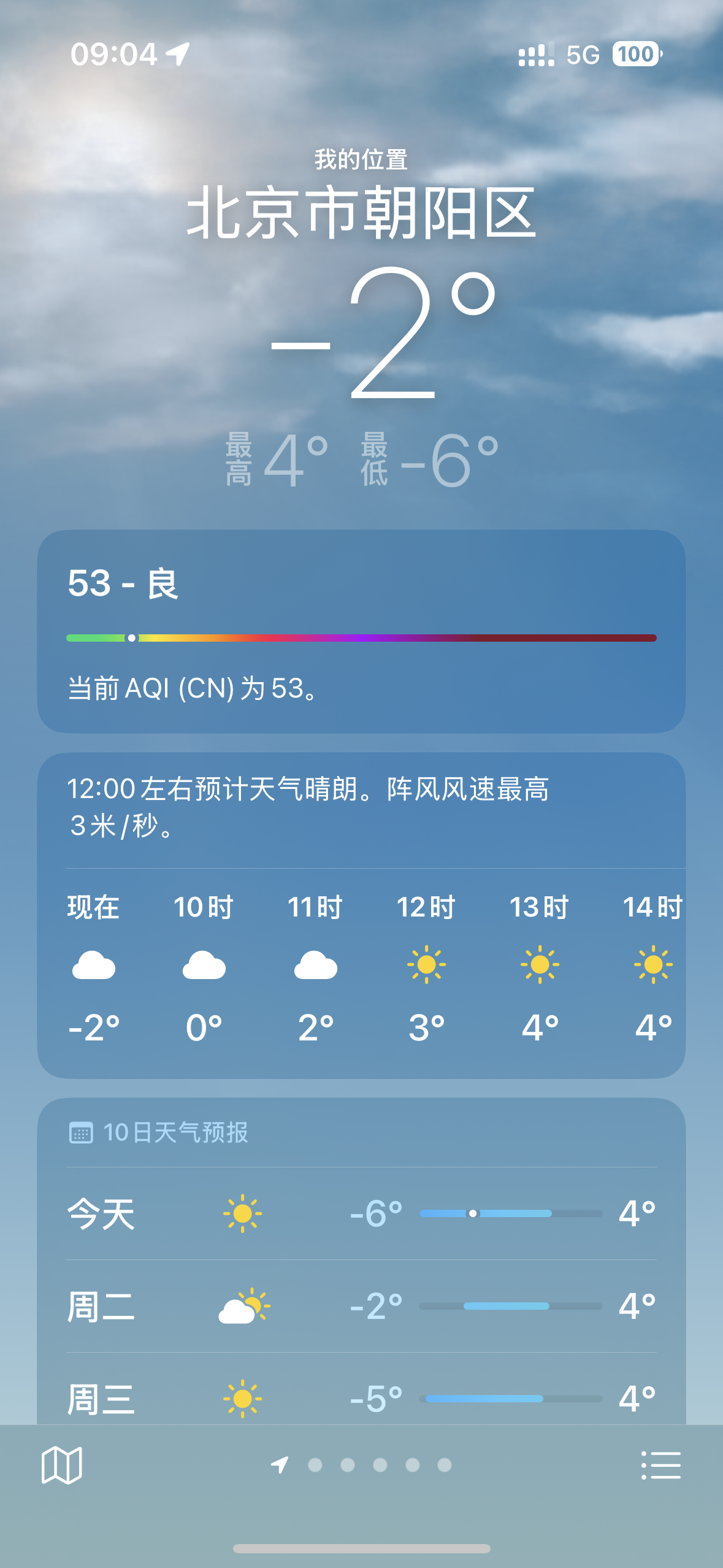The width and height of the screenshot is (723, 1568).
Task: Open the weather map
Action: pos(61,1465)
